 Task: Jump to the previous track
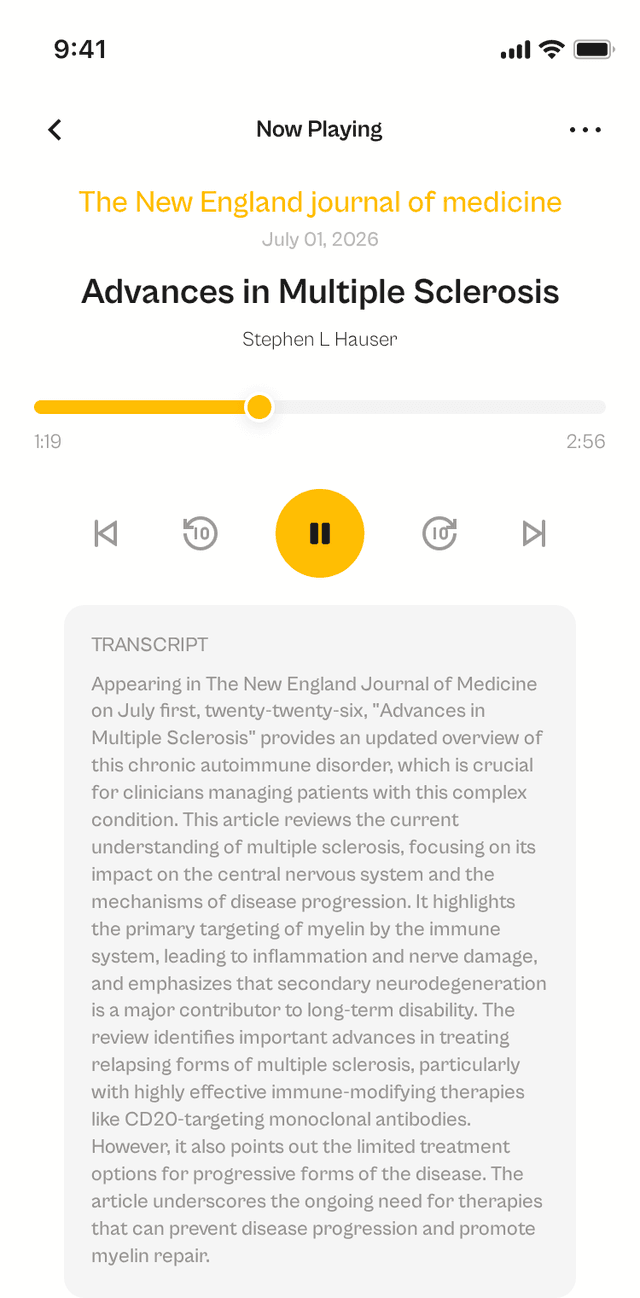point(106,533)
